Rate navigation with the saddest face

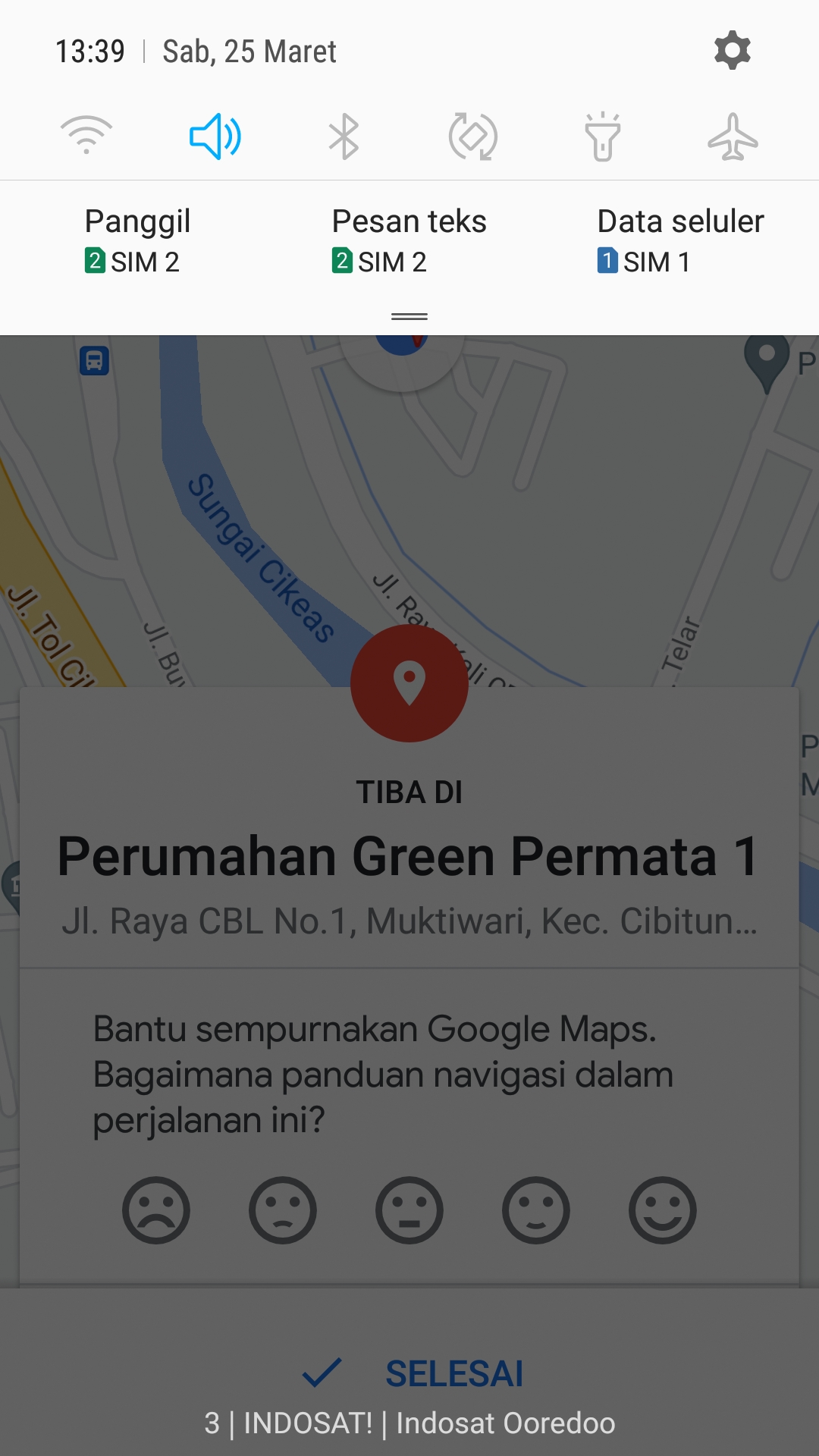click(156, 1210)
